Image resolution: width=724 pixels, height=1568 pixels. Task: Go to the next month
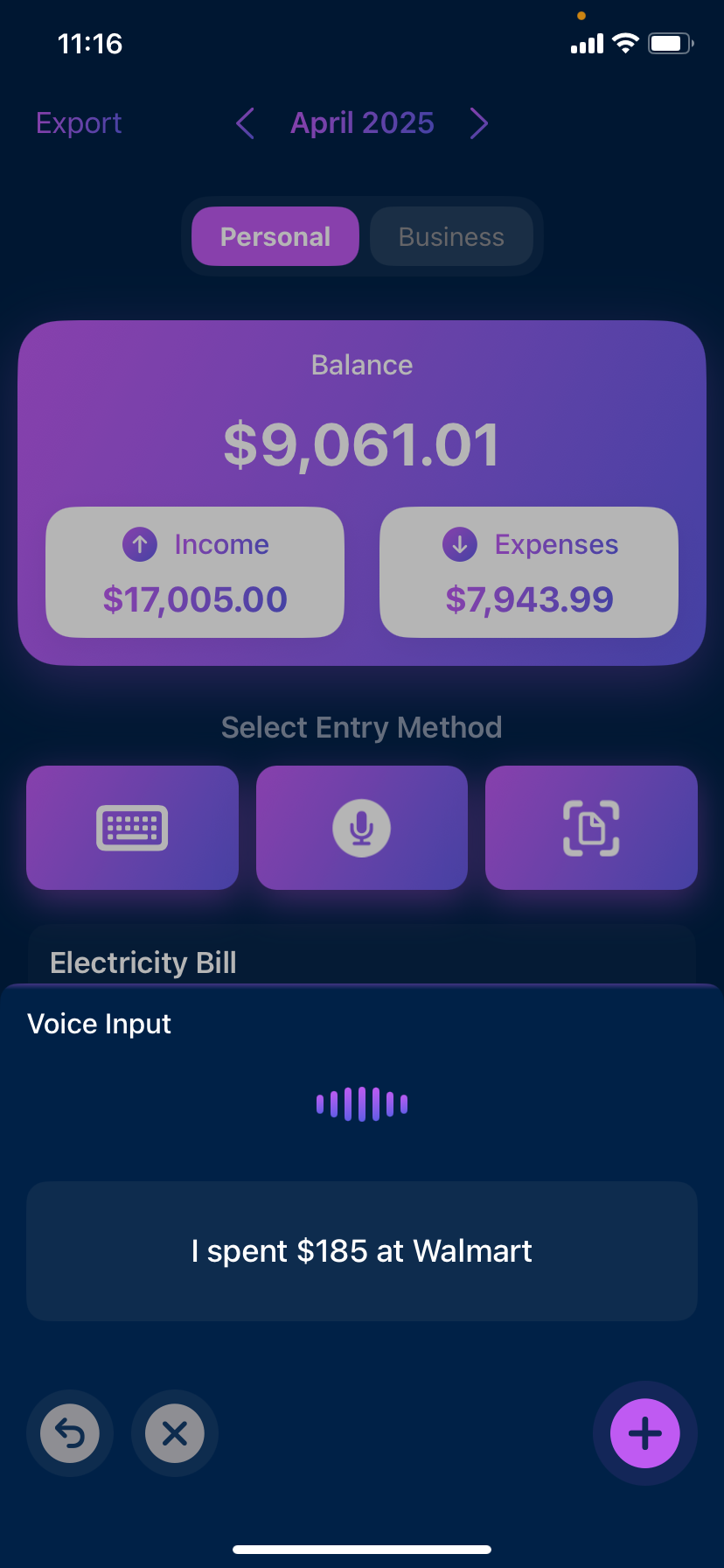pyautogui.click(x=478, y=123)
